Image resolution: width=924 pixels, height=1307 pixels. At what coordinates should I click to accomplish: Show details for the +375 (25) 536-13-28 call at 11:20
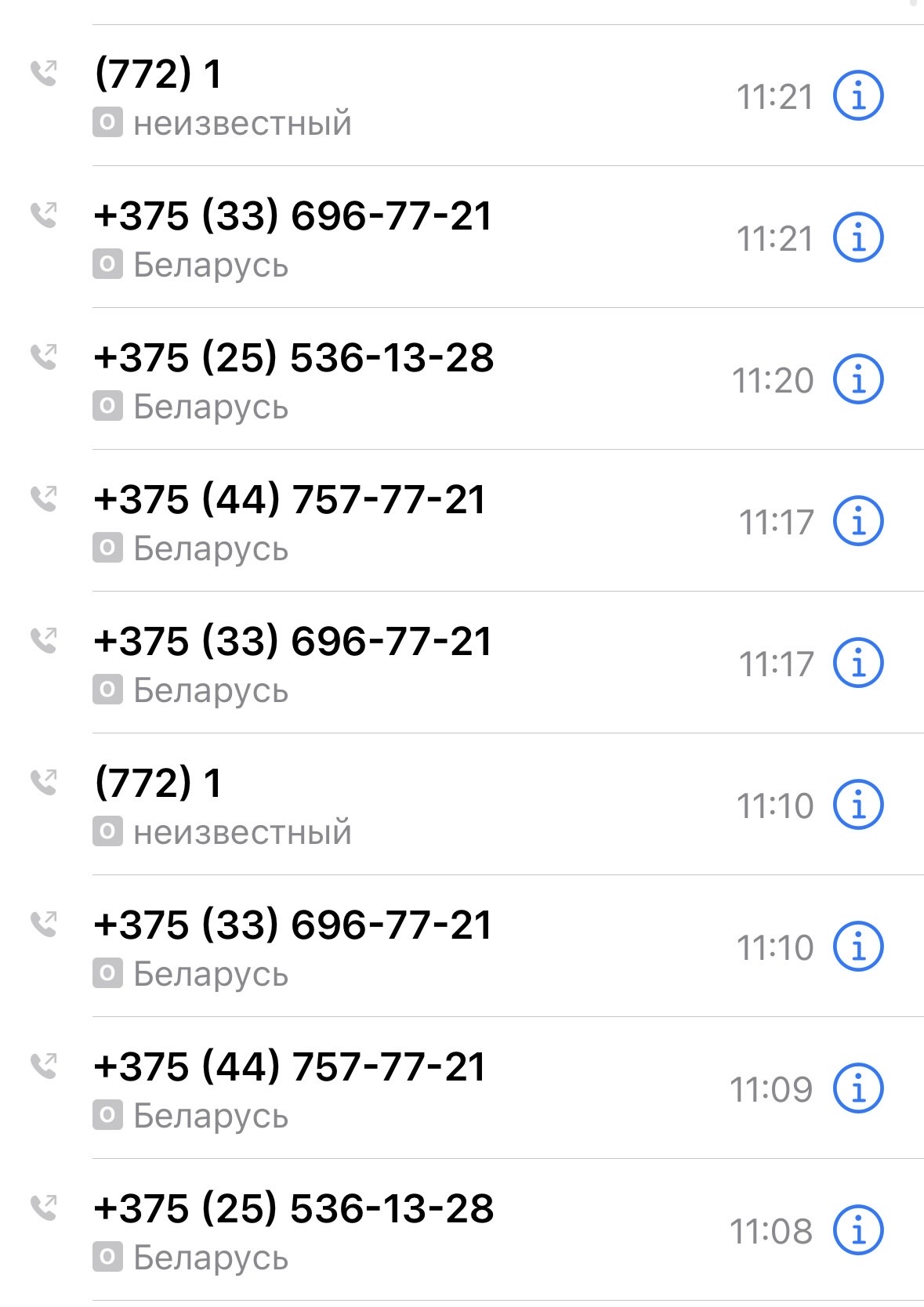[x=857, y=380]
